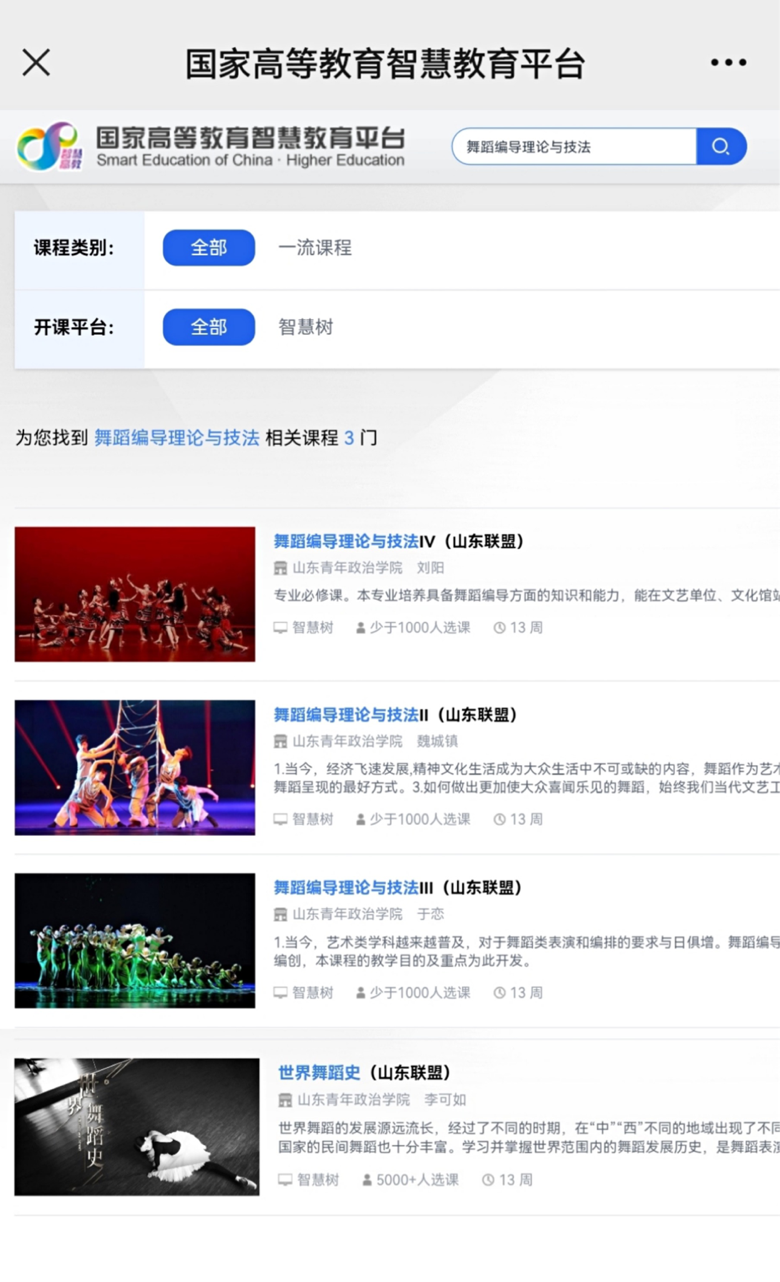Open the ladder dance thumbnail of course II
The height and width of the screenshot is (1282, 780).
135,767
